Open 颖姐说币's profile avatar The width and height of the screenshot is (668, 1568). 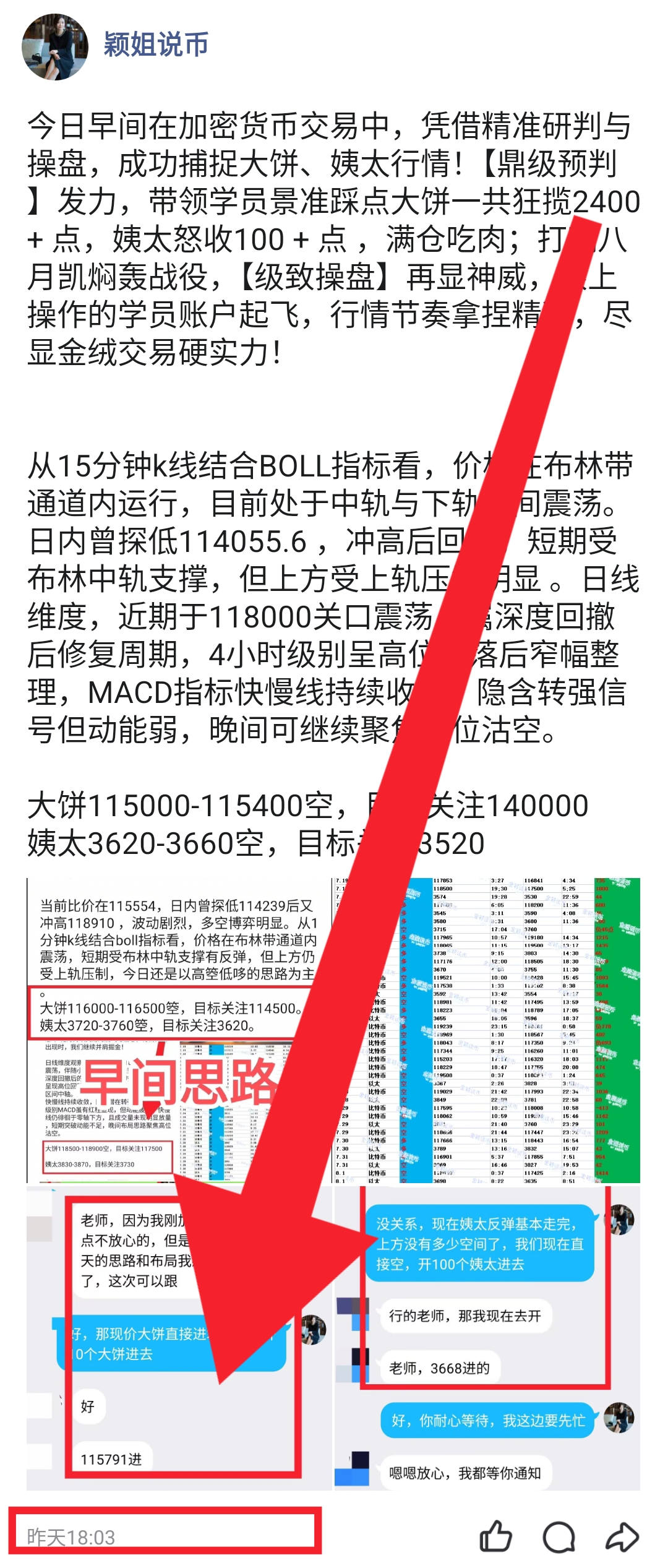point(54,47)
